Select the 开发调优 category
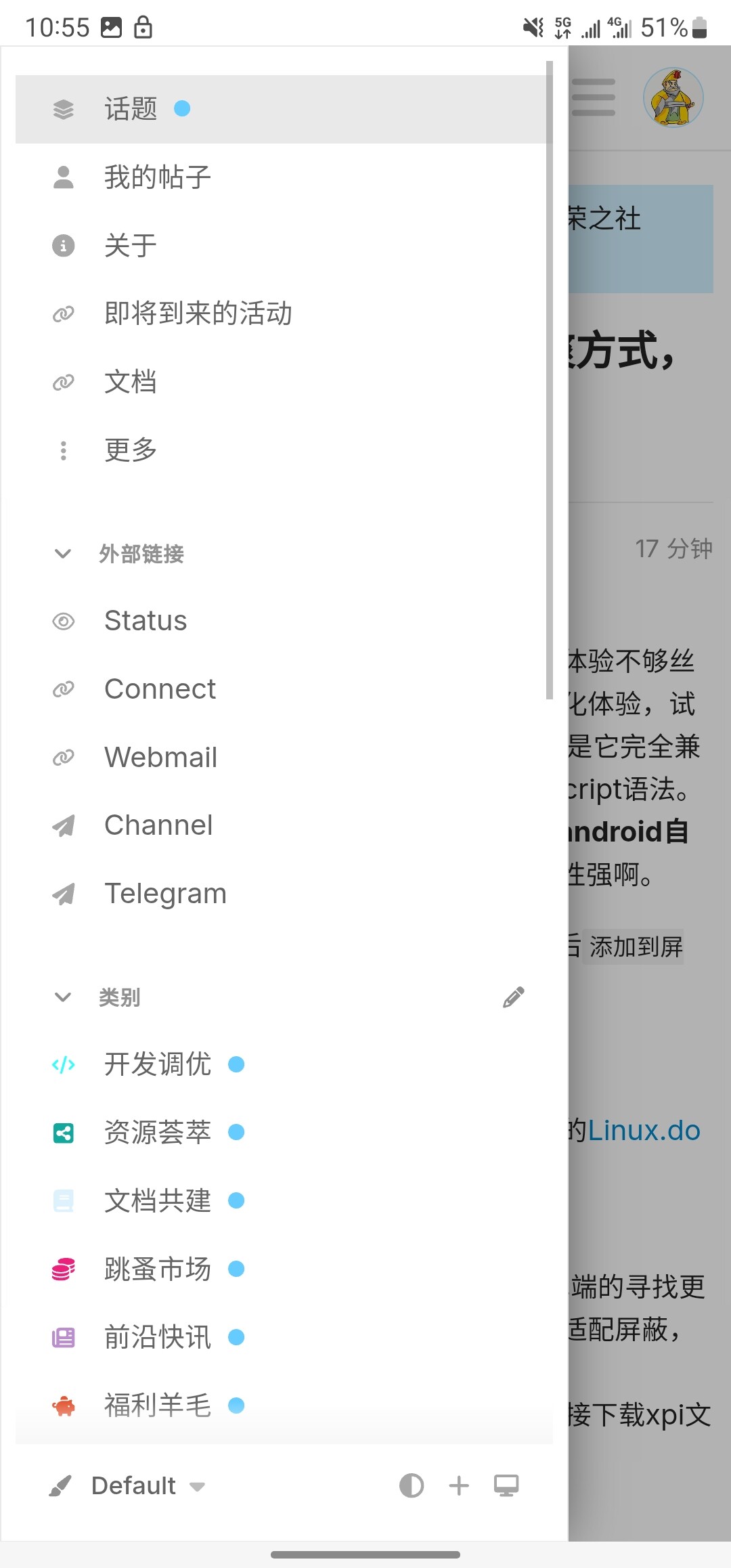The image size is (731, 1568). [284, 1064]
